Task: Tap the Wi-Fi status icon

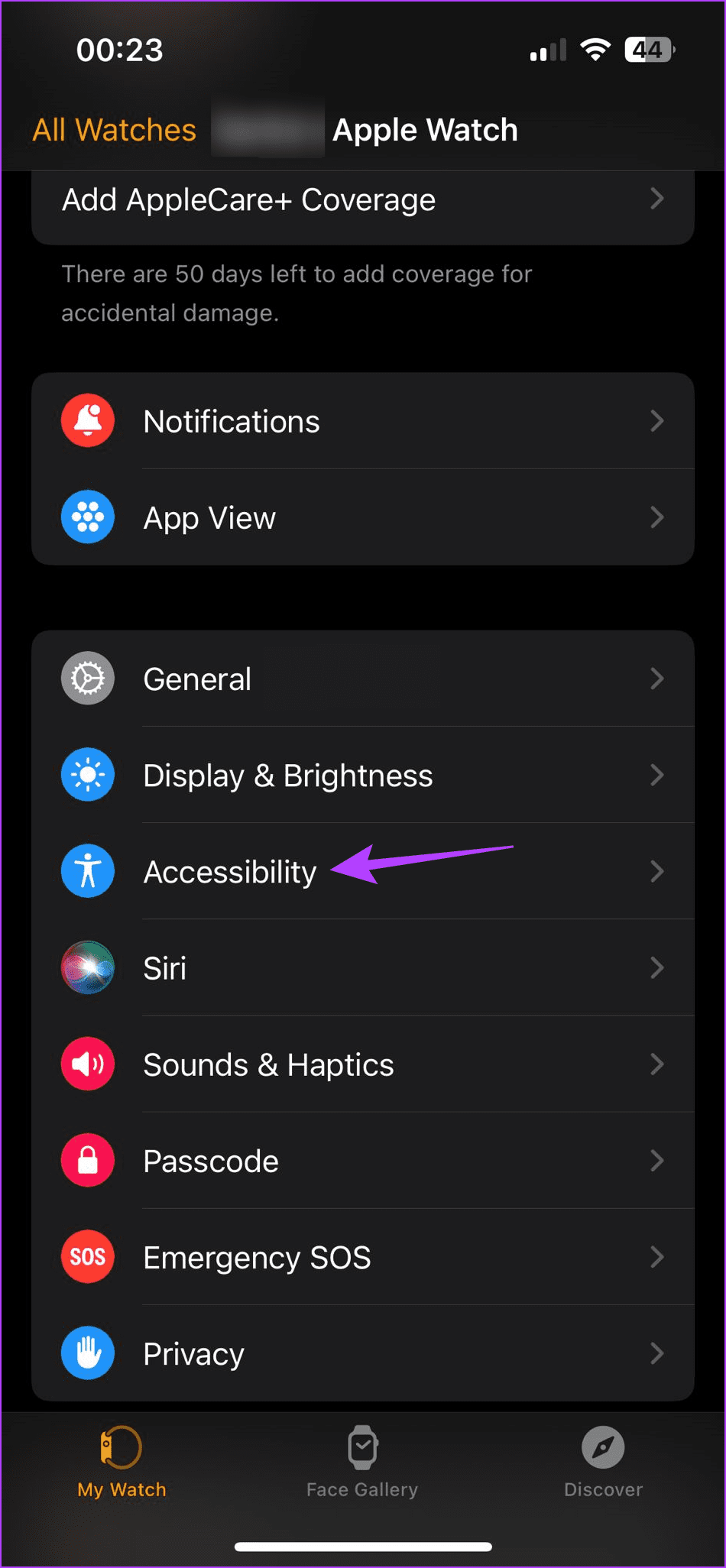Action: [595, 49]
